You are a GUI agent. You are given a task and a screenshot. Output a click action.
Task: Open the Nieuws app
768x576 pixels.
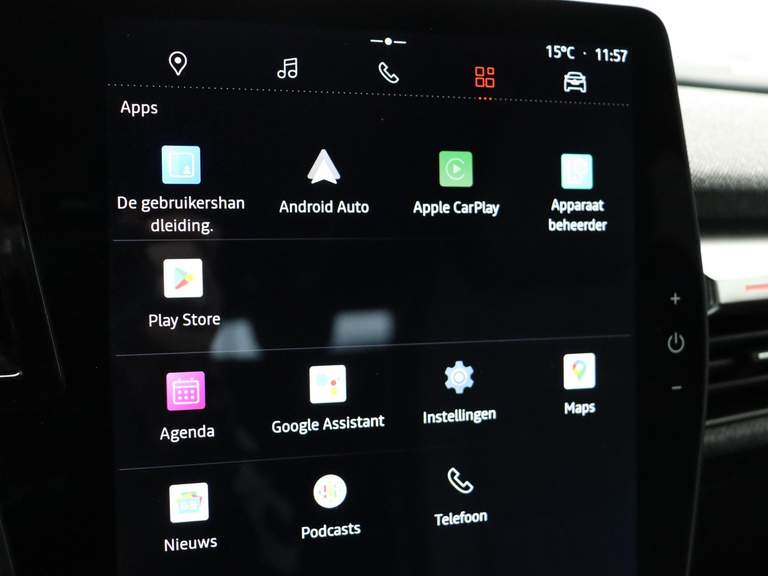pos(189,503)
